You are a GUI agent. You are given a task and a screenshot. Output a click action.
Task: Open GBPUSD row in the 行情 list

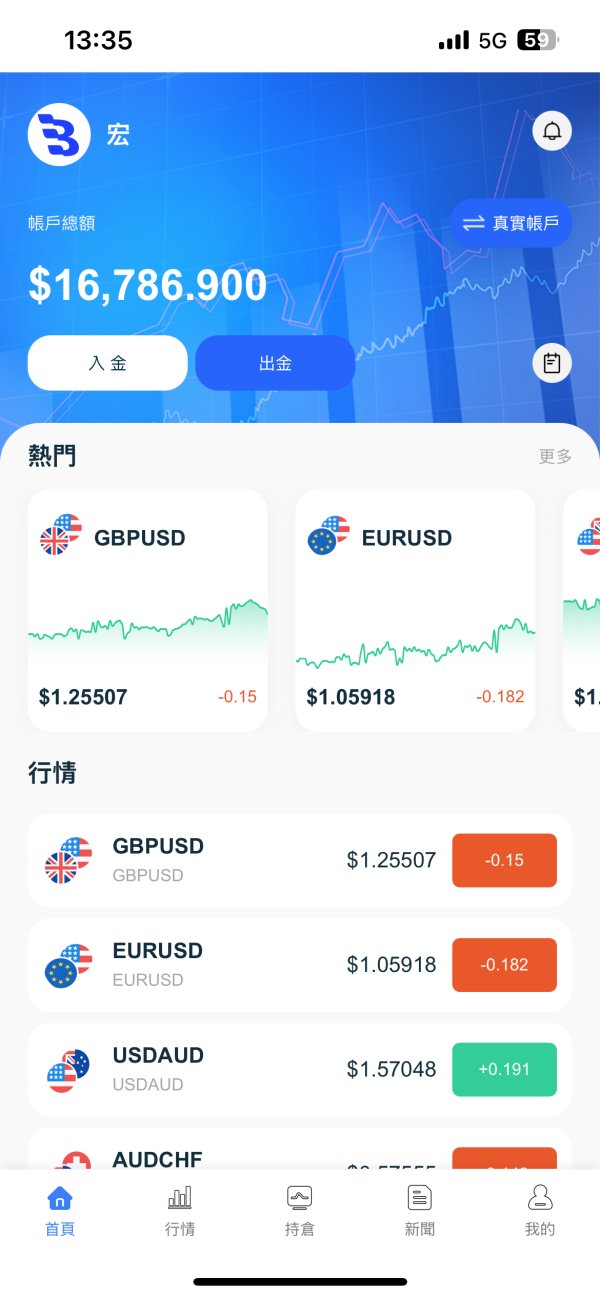(300, 860)
